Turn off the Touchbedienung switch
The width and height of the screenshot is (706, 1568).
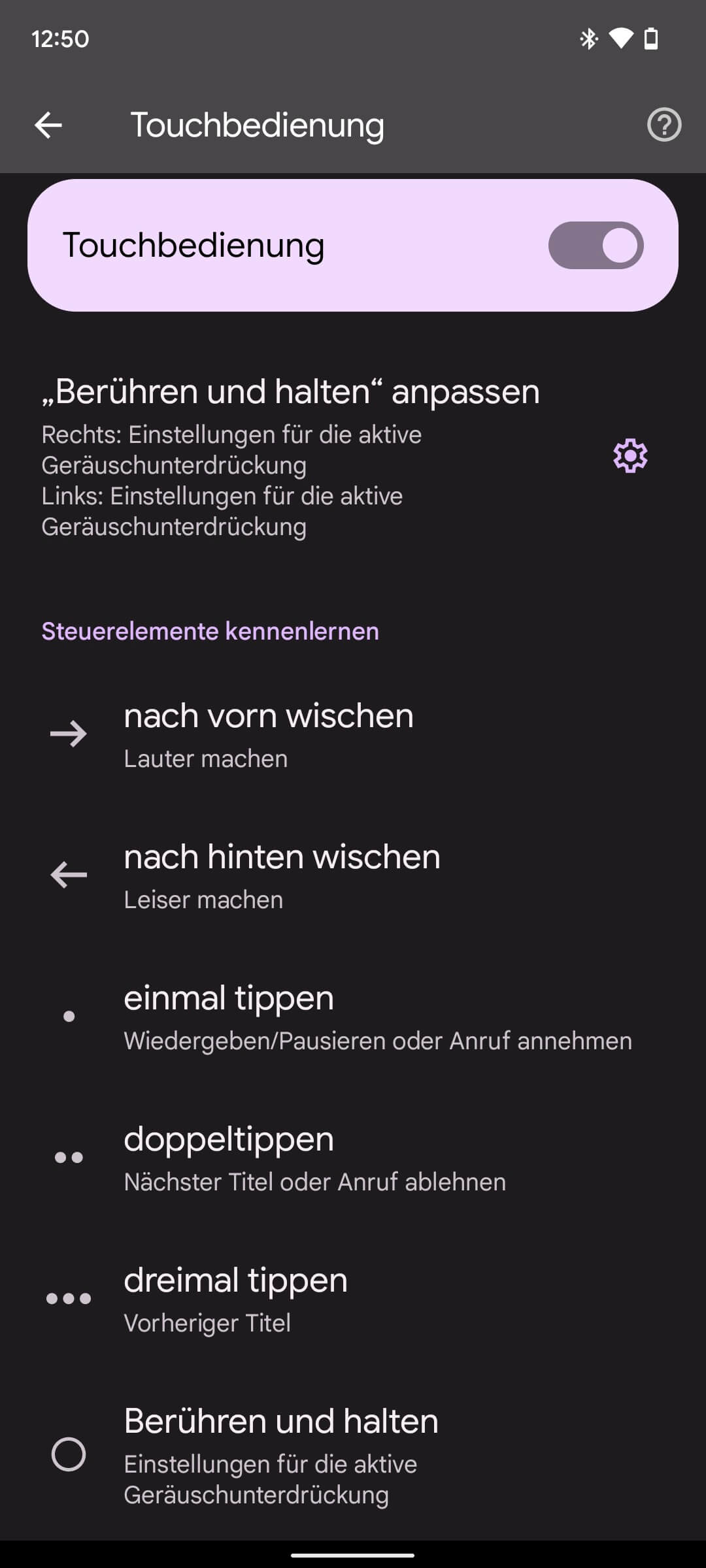coord(596,246)
